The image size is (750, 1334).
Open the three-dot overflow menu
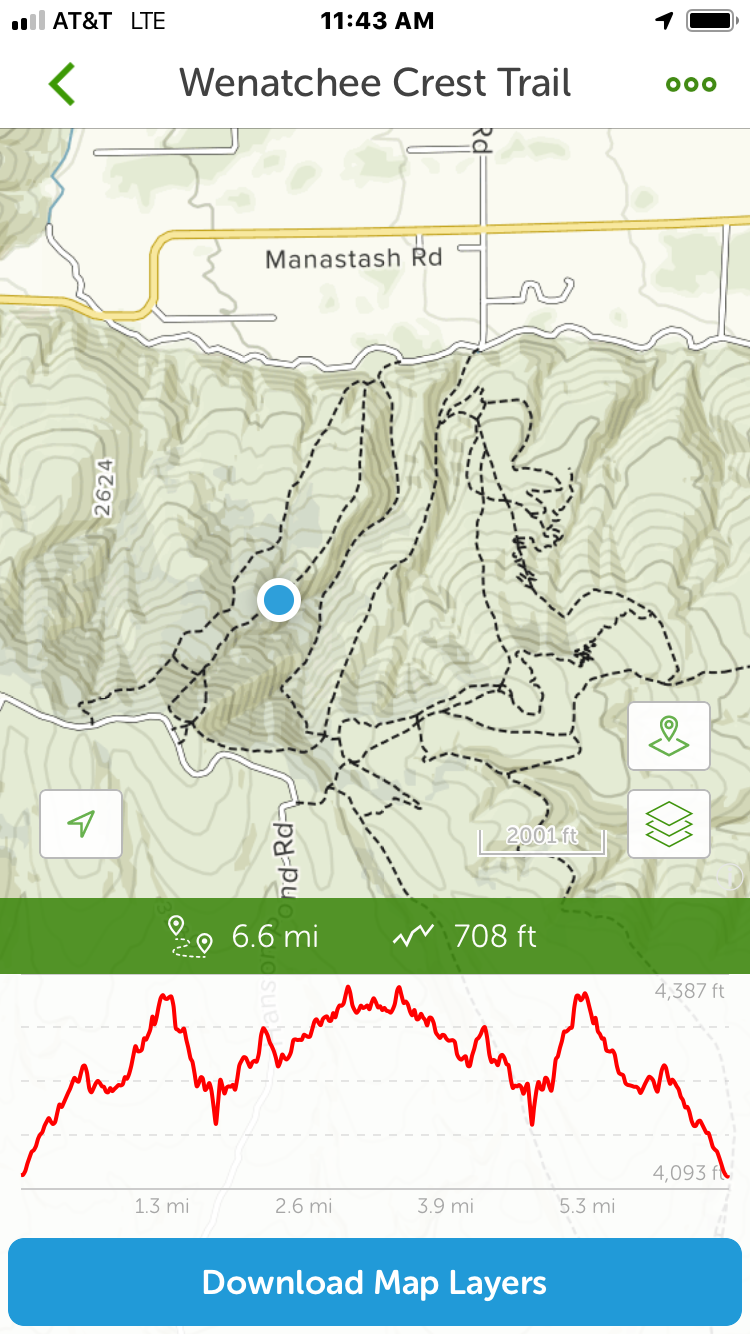(x=692, y=84)
